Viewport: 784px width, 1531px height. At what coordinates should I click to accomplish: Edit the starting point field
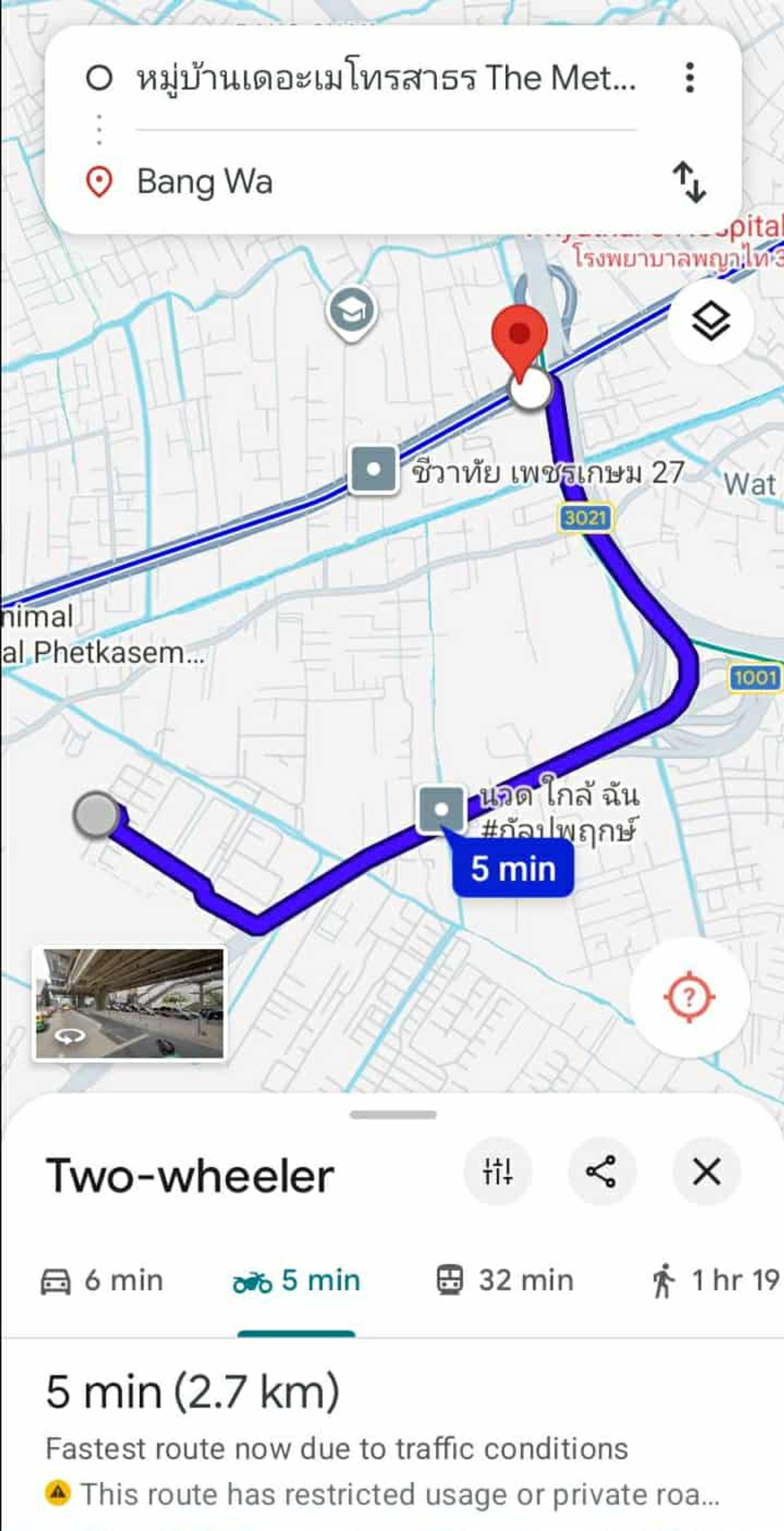(385, 78)
